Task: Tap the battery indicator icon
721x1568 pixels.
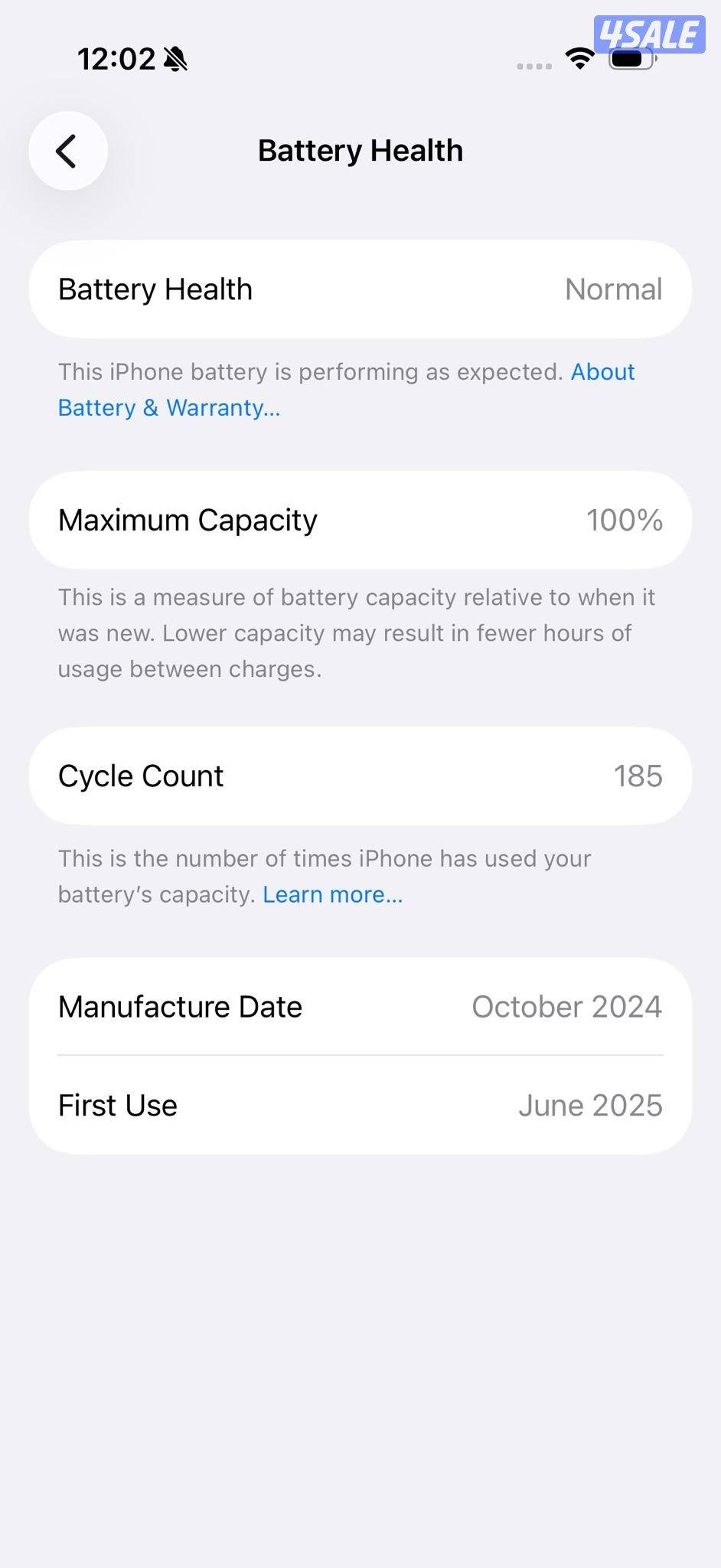Action: (x=629, y=59)
